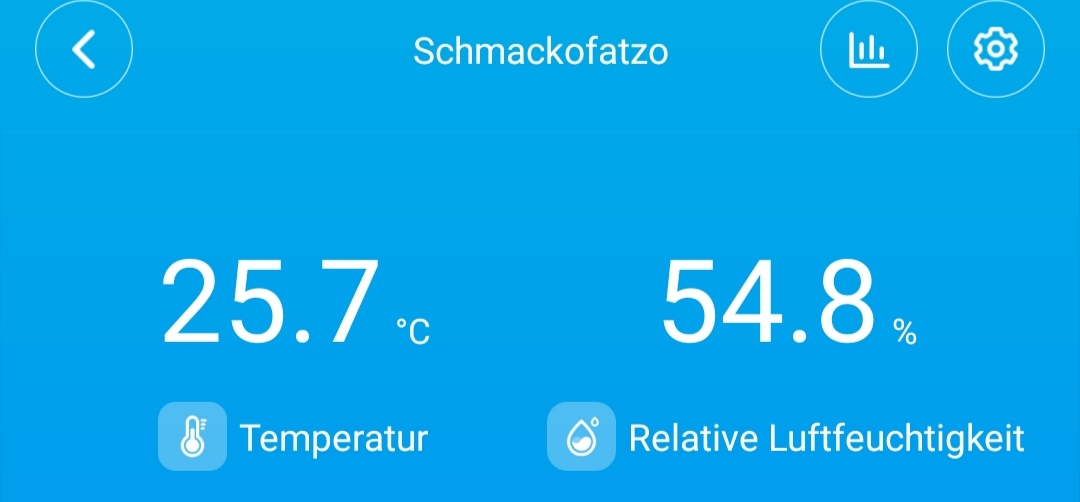Screen dimensions: 1080x502
Task: Go back from the Schmackofatzo screen
Action: (84, 49)
